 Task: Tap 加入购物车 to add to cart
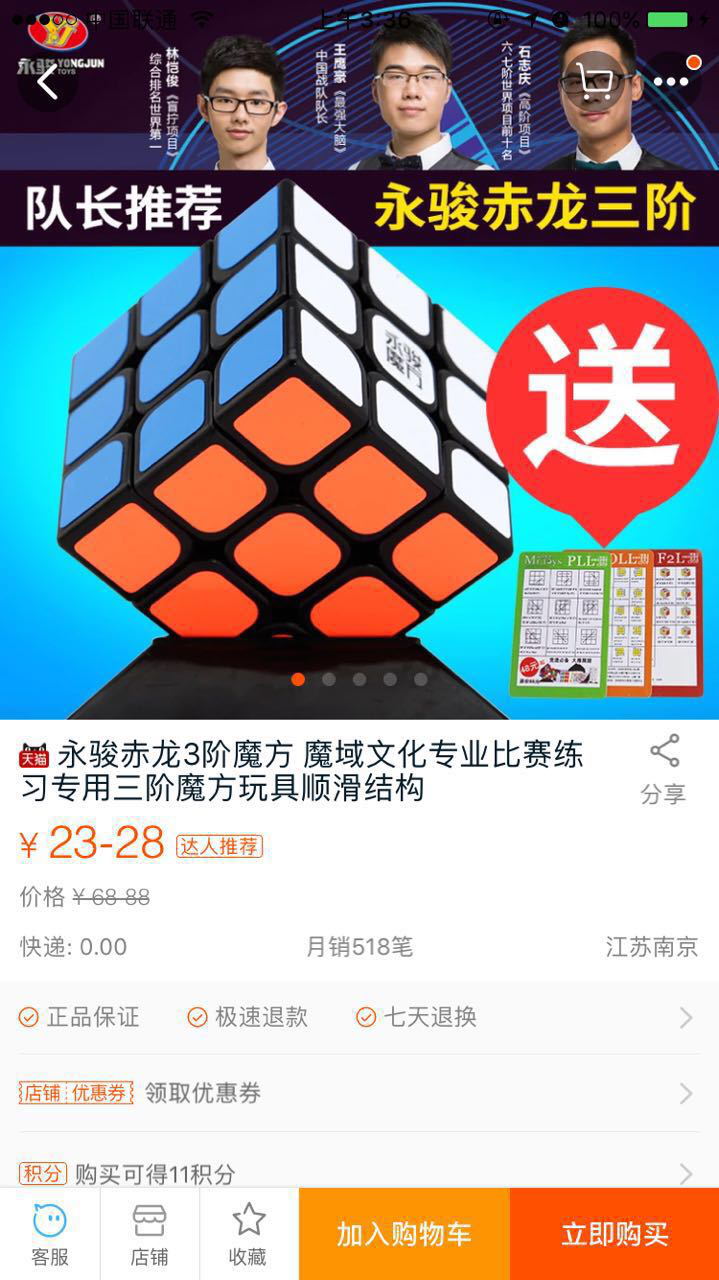404,1235
